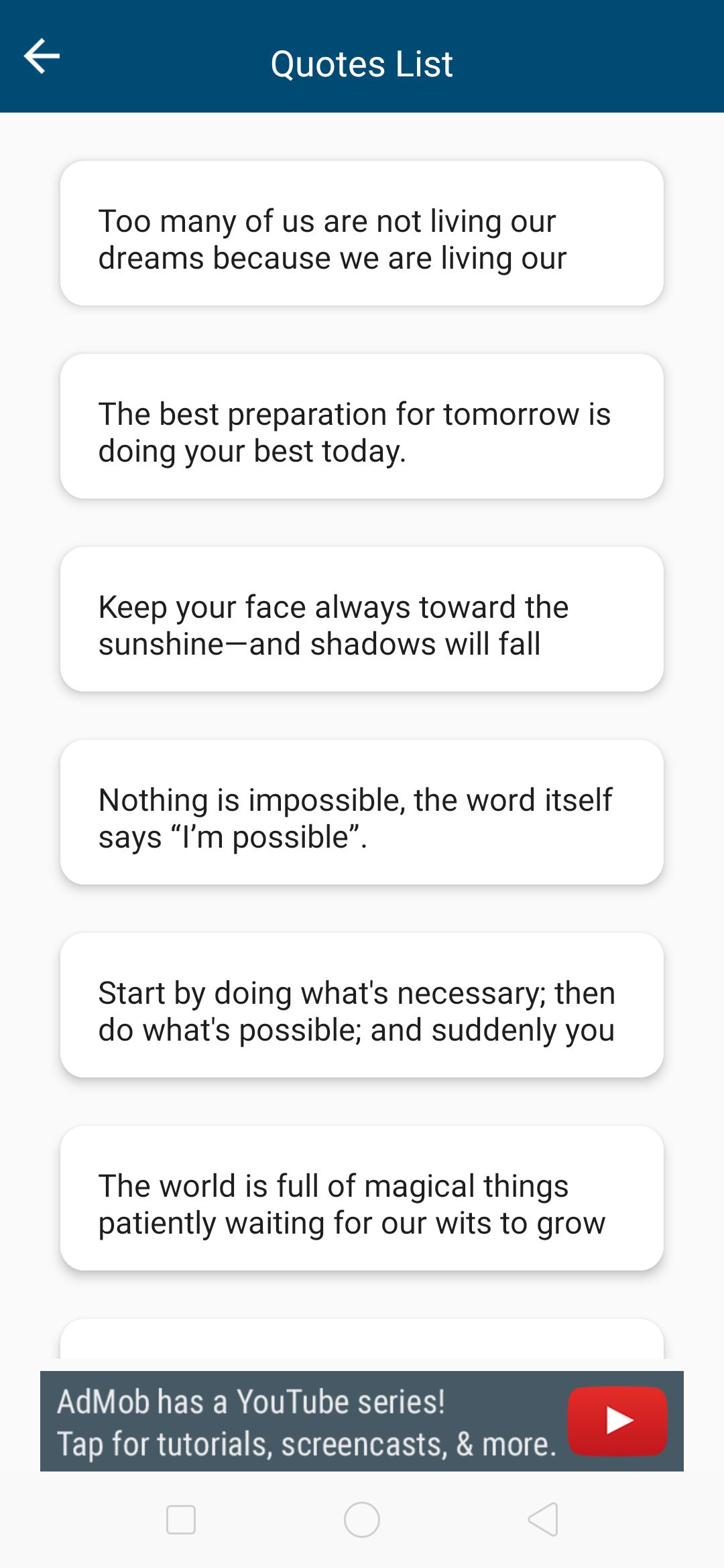This screenshot has width=724, height=1568.
Task: Open the "Start by doing what's necessary" quote
Action: click(x=362, y=1005)
